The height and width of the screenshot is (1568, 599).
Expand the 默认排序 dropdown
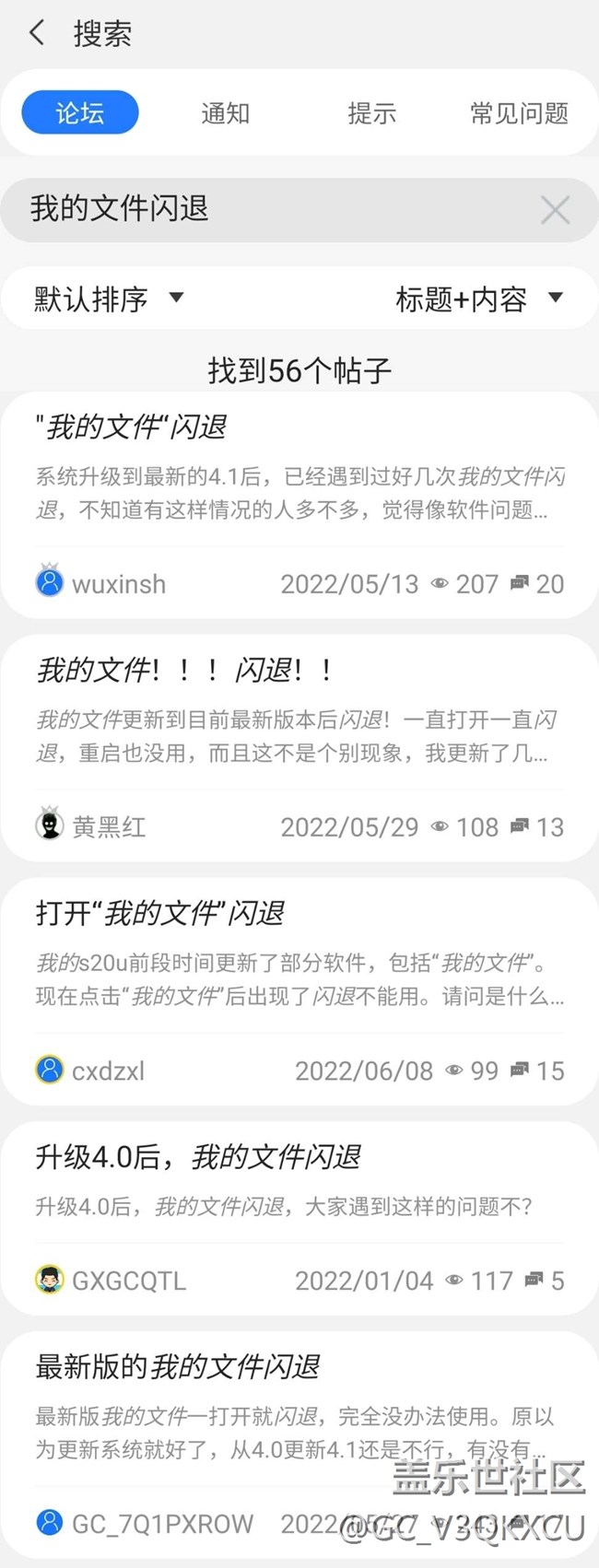109,298
